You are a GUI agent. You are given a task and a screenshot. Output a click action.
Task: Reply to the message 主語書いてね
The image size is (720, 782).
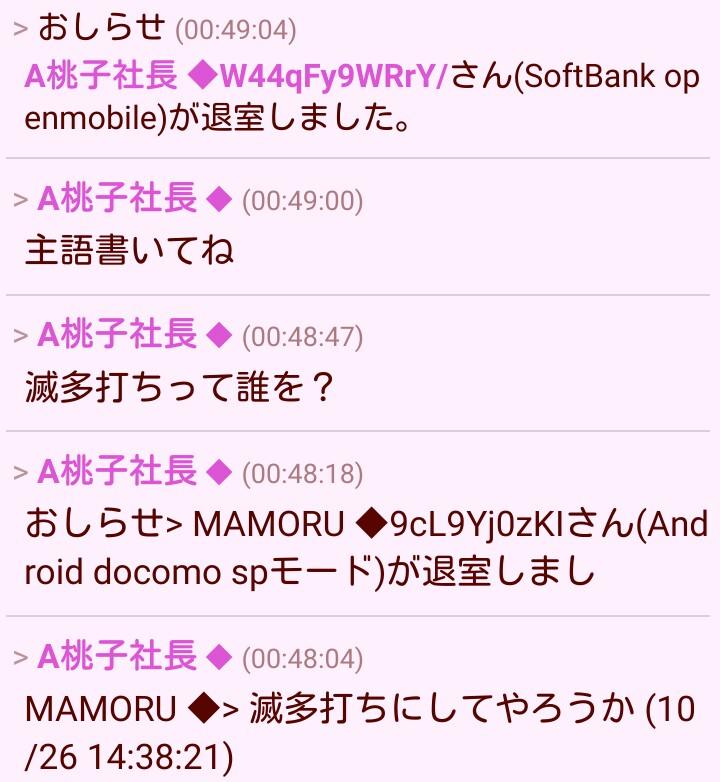coord(20,201)
